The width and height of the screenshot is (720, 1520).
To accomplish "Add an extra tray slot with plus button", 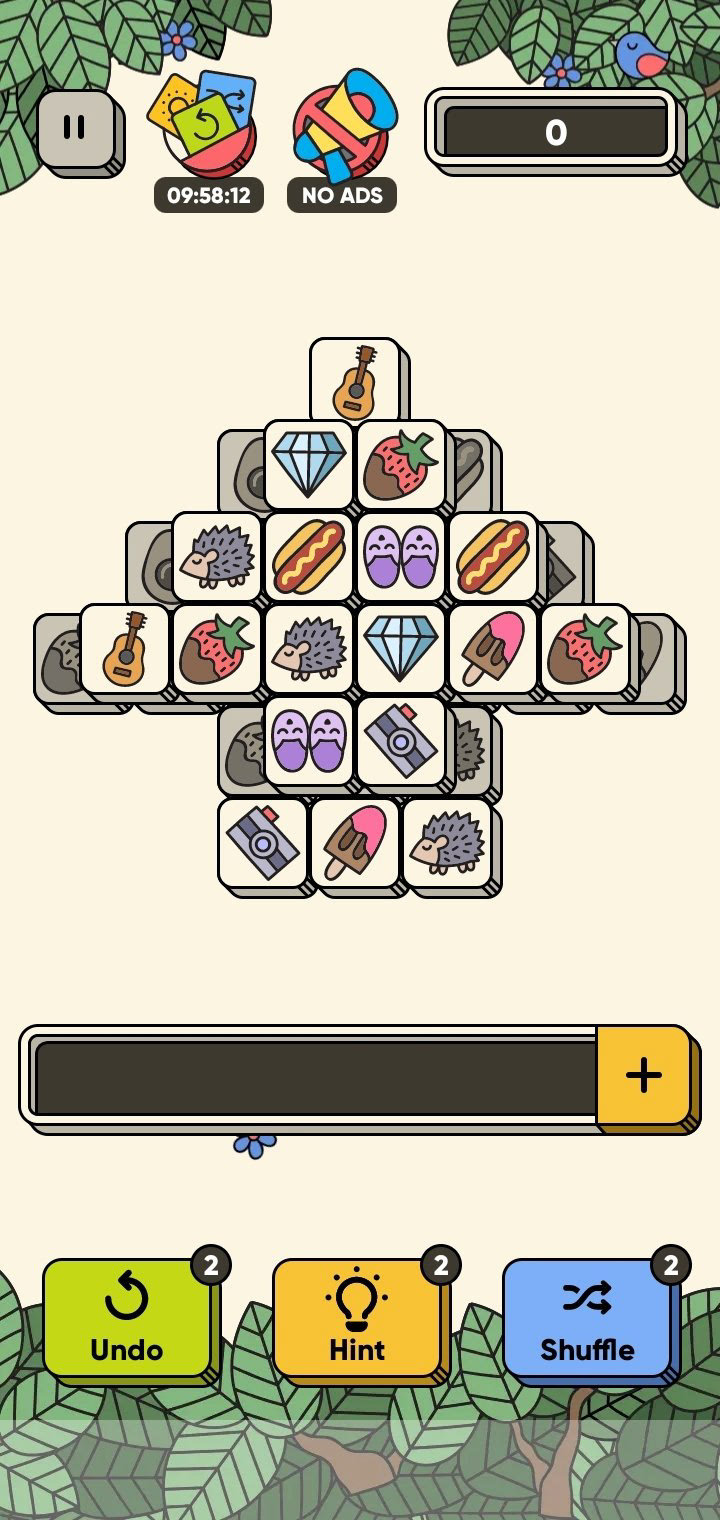I will tap(643, 1076).
